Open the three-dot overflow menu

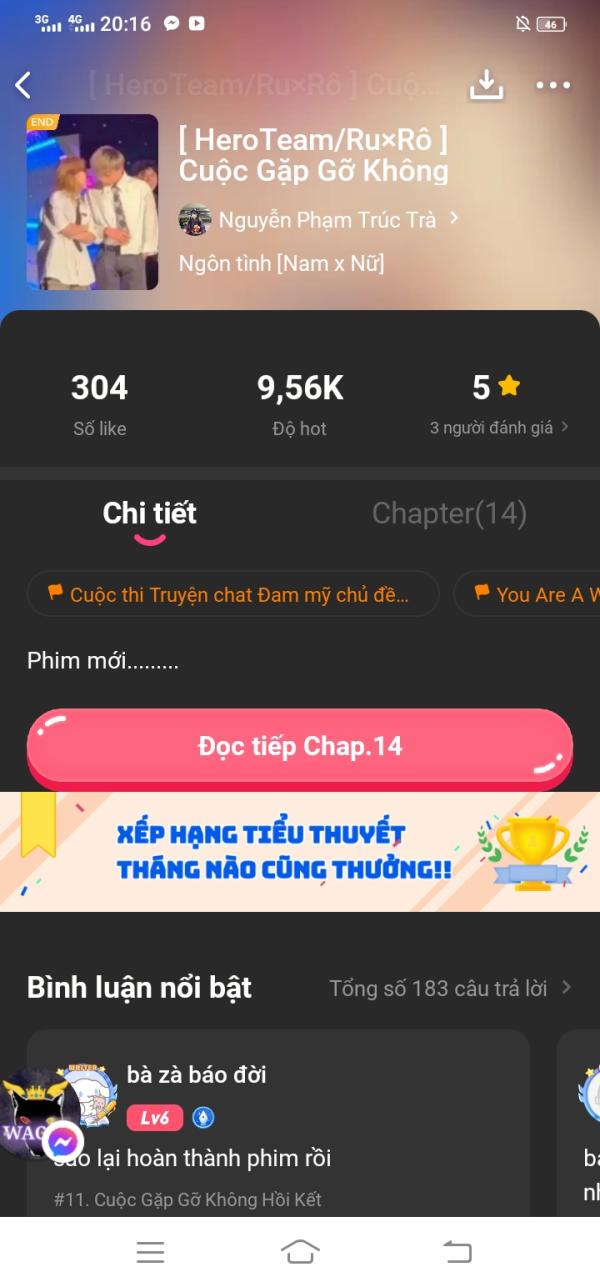pos(553,85)
